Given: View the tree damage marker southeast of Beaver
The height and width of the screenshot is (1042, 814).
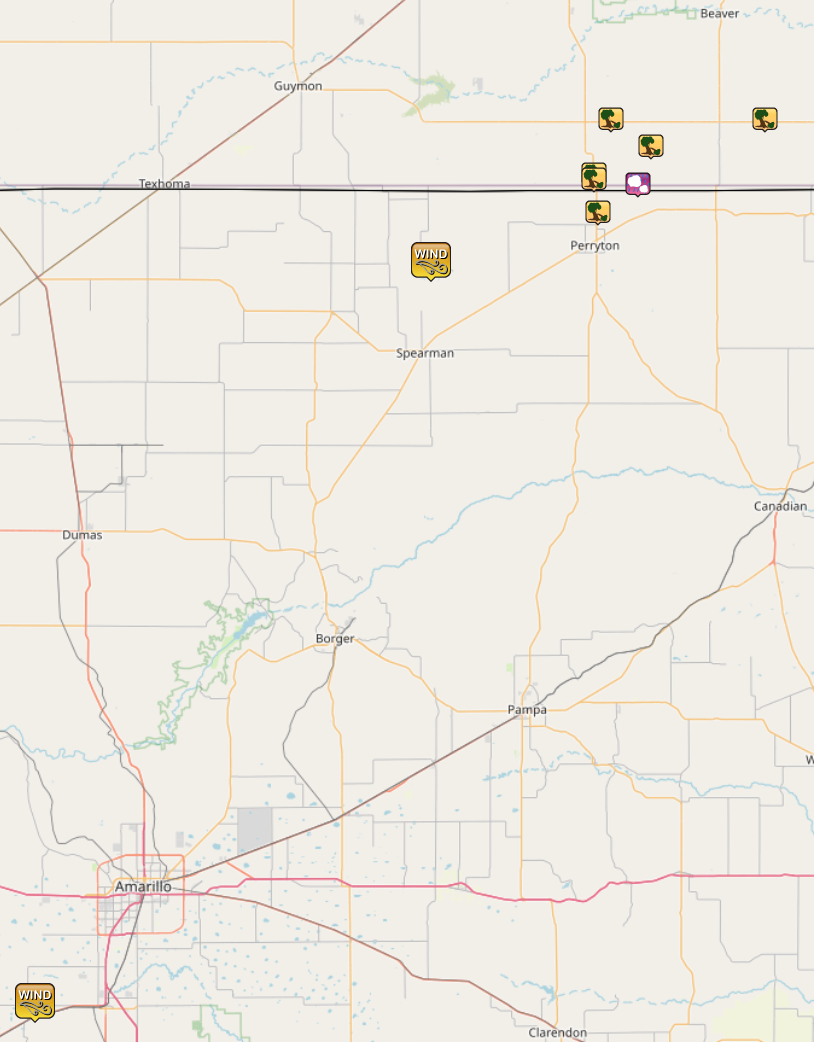Looking at the screenshot, I should click(765, 119).
